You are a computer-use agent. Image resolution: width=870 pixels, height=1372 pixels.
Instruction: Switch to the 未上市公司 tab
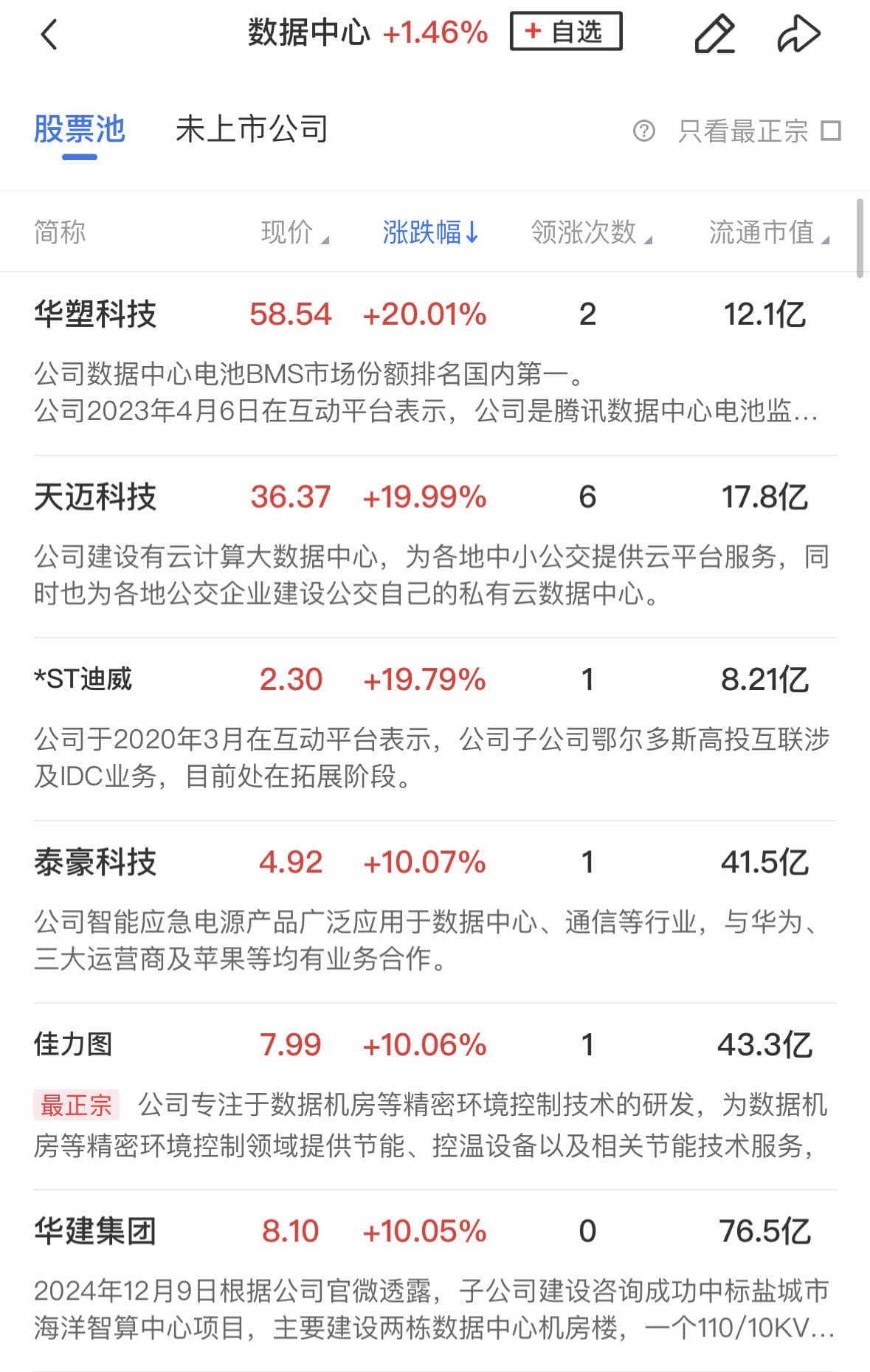(x=252, y=130)
